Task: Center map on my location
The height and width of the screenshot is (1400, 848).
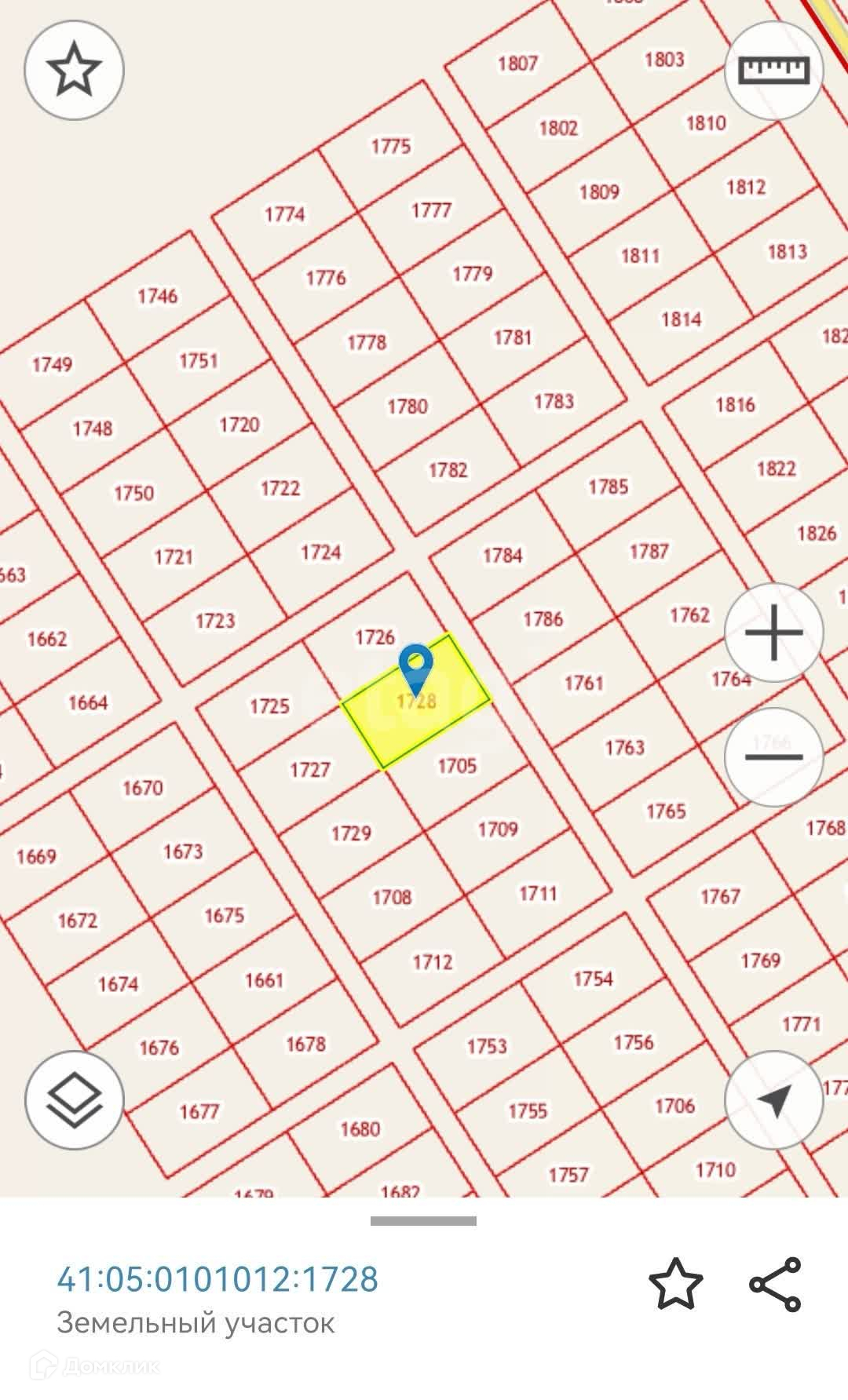Action: [x=773, y=1100]
